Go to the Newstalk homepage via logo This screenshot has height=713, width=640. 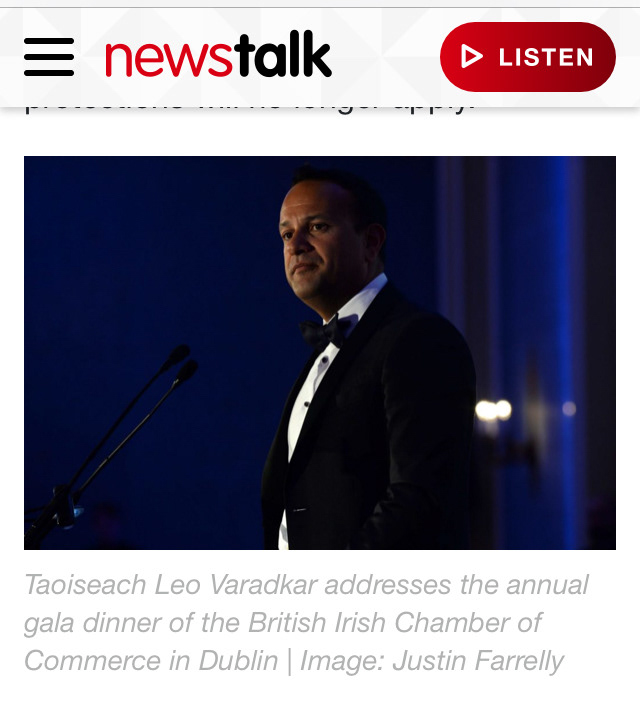tap(218, 54)
